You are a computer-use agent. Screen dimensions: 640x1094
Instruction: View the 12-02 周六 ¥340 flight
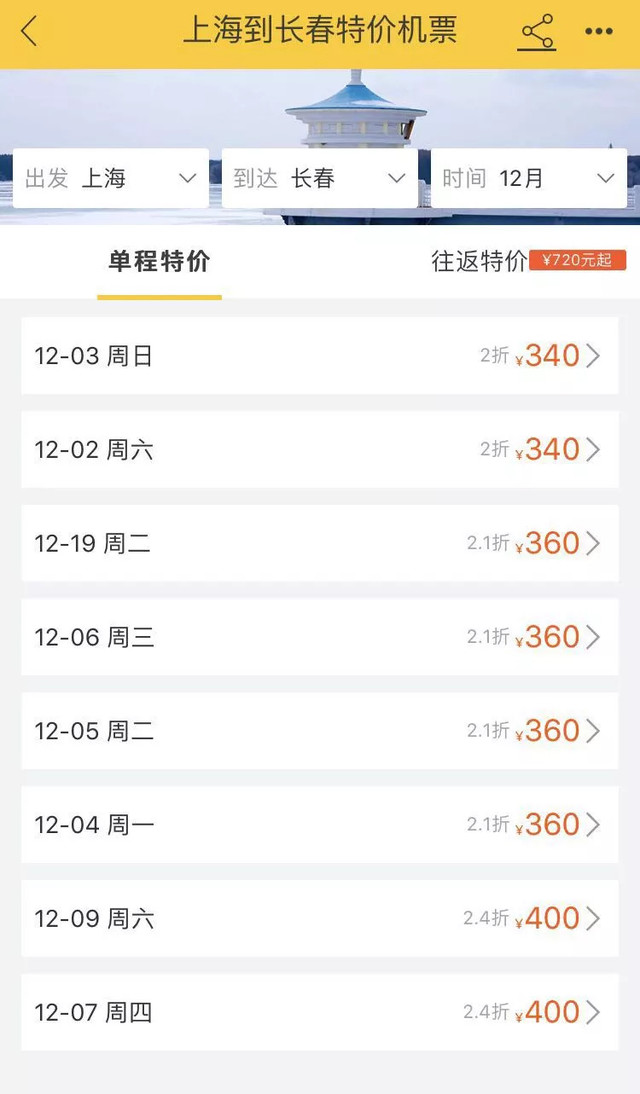tap(320, 449)
